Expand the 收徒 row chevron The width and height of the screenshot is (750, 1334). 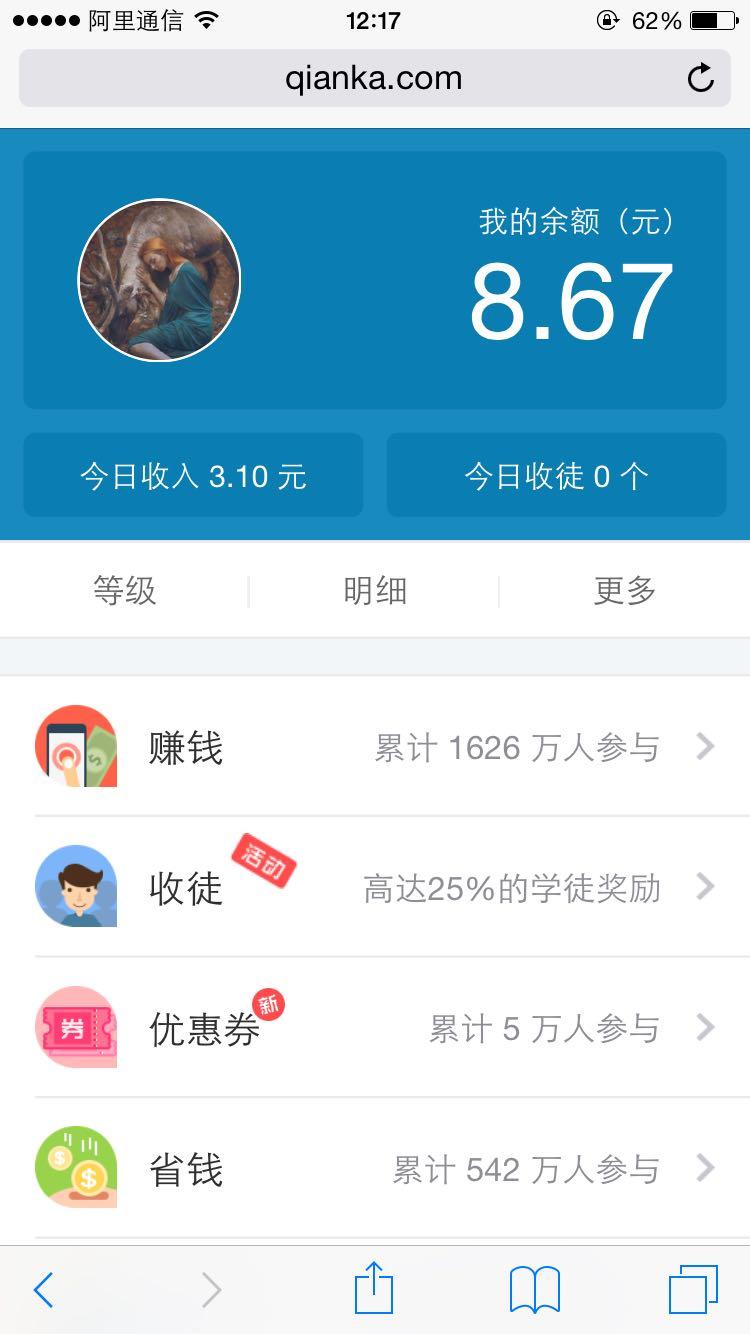click(708, 886)
